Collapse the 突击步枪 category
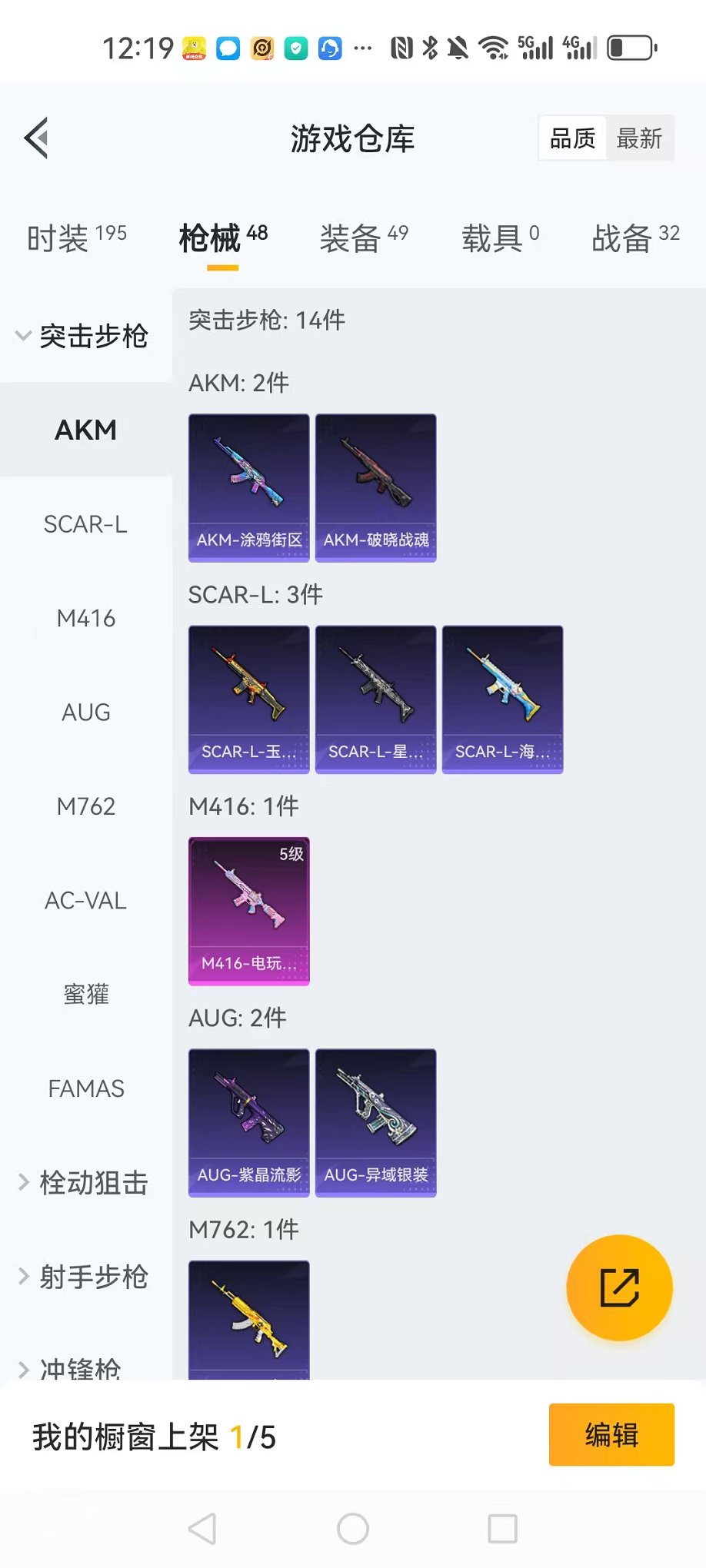The image size is (706, 1568). tap(83, 336)
